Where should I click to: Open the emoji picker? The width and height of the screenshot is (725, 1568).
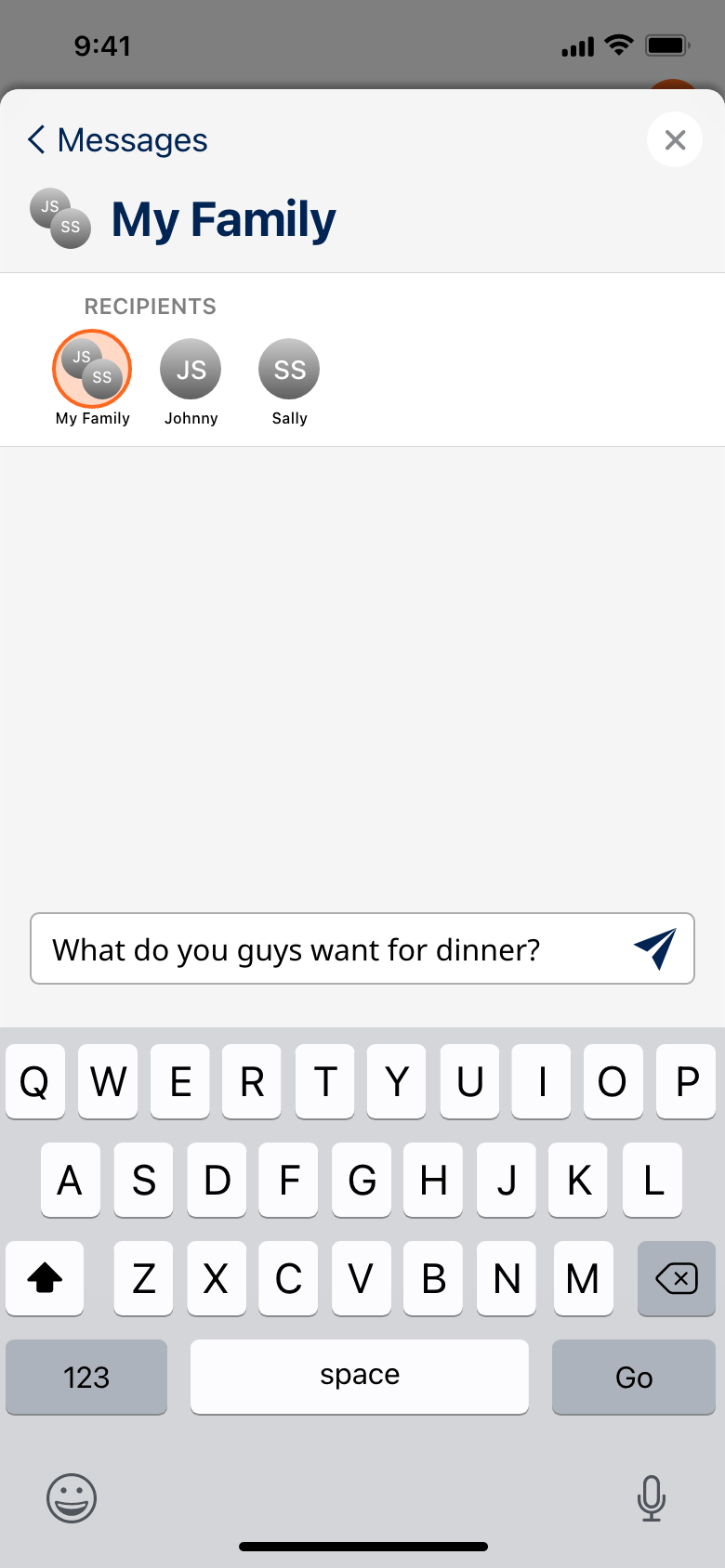tap(72, 1498)
